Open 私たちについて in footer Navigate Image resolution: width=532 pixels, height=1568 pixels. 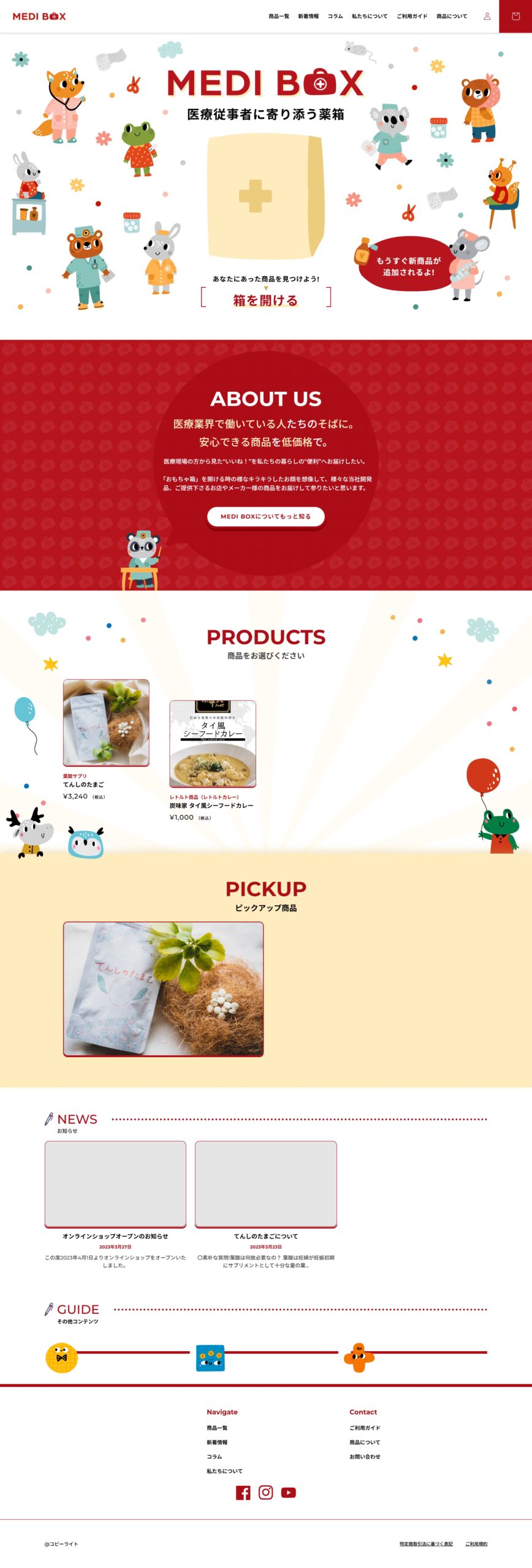pyautogui.click(x=224, y=1471)
